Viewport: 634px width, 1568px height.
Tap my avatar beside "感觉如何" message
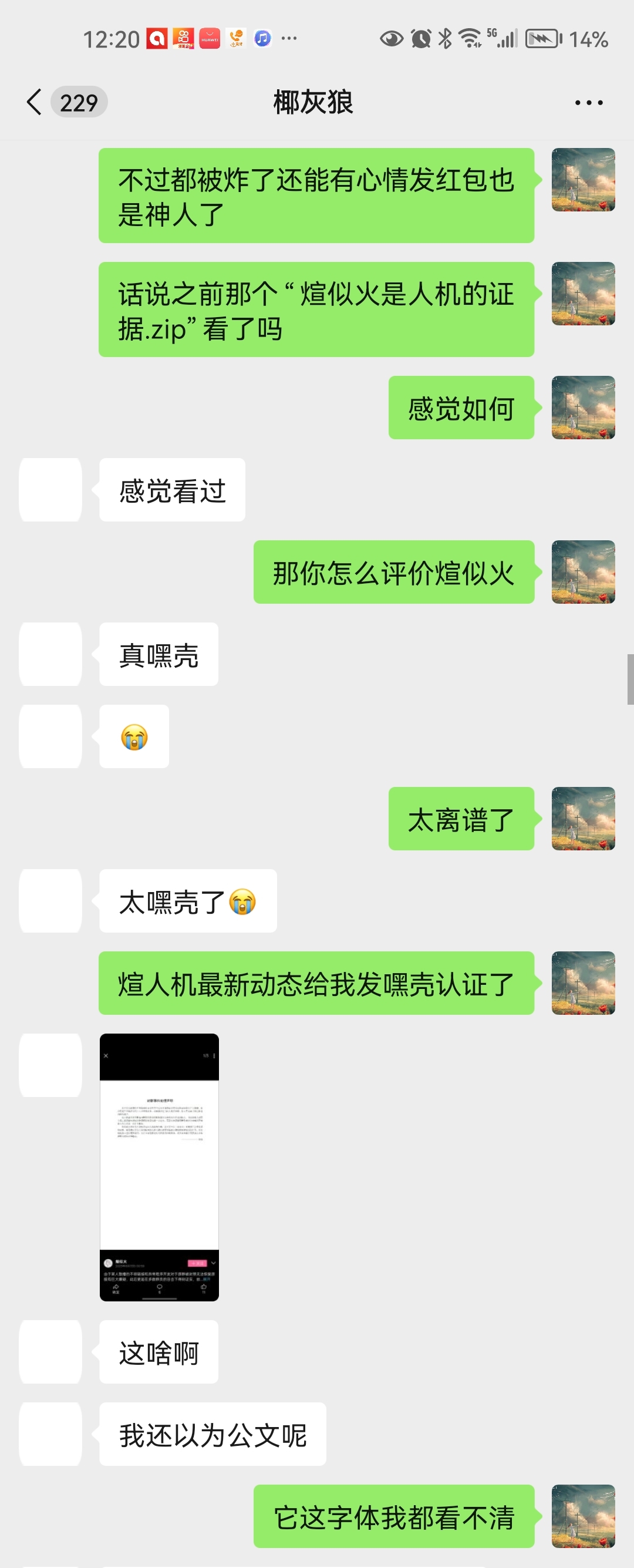pyautogui.click(x=582, y=407)
